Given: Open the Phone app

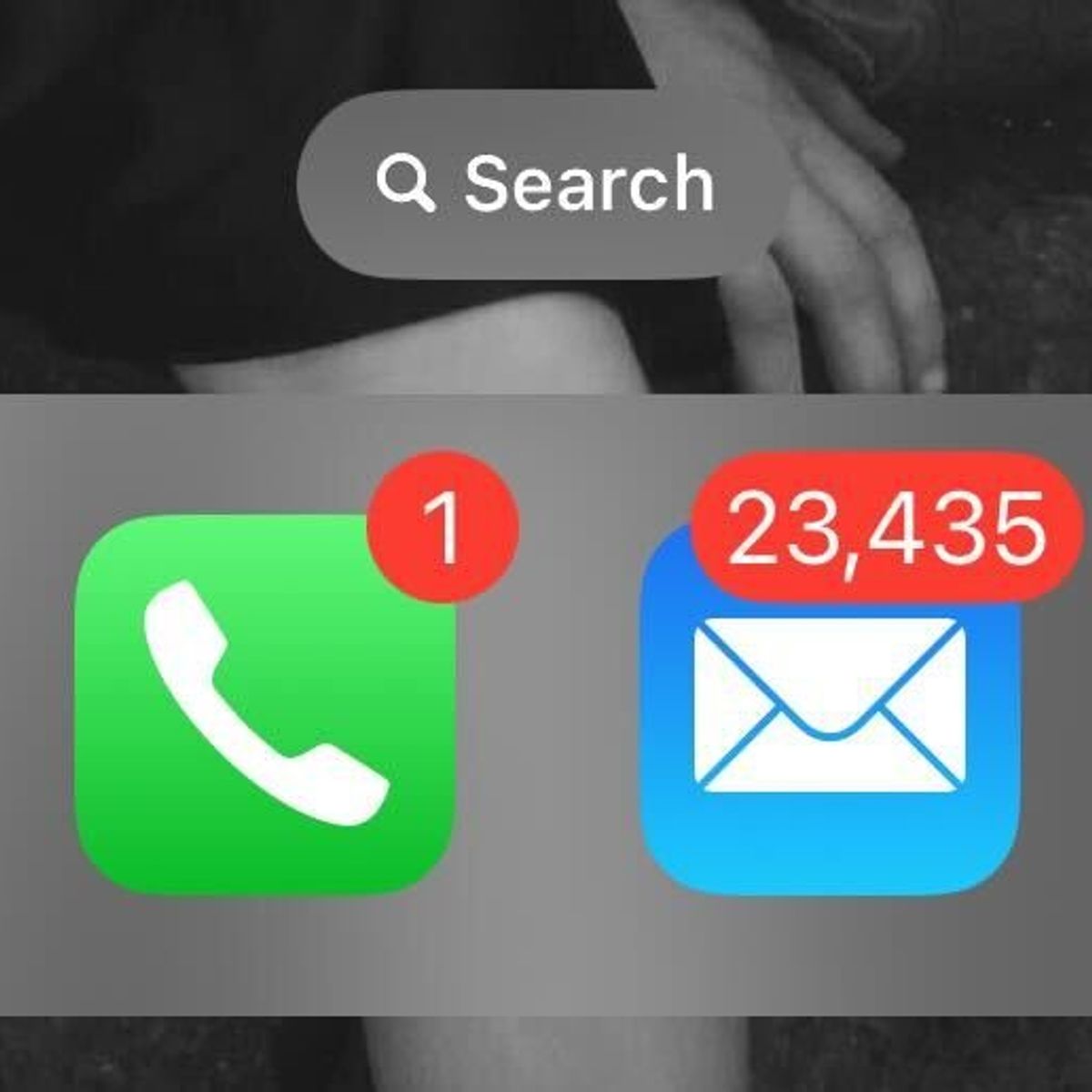Looking at the screenshot, I should 264,705.
